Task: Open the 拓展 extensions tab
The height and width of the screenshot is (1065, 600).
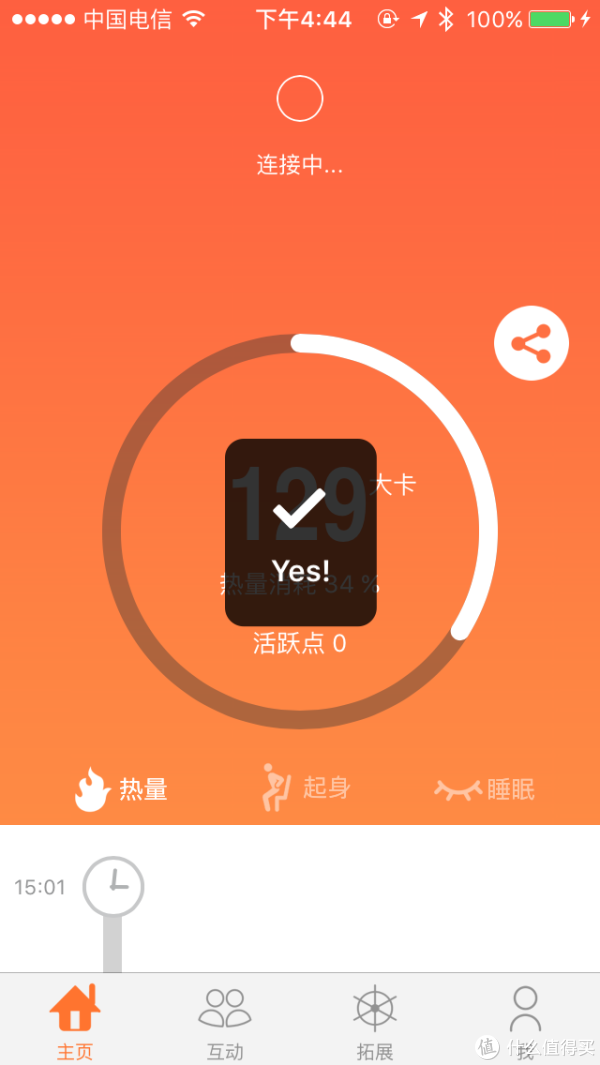Action: click(x=375, y=1020)
